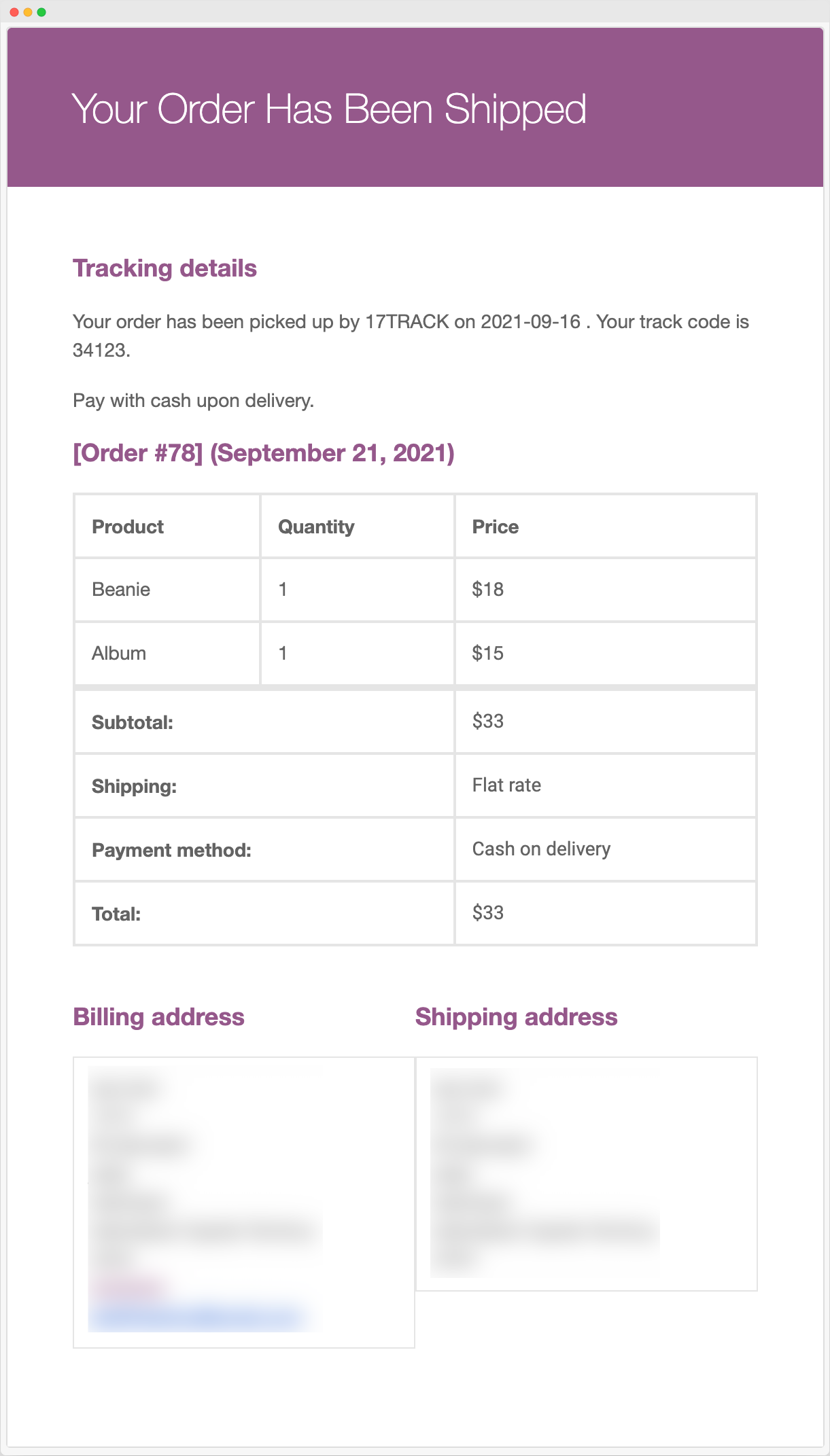Select the track code 34123
Viewport: 830px width, 1456px height.
[97, 350]
